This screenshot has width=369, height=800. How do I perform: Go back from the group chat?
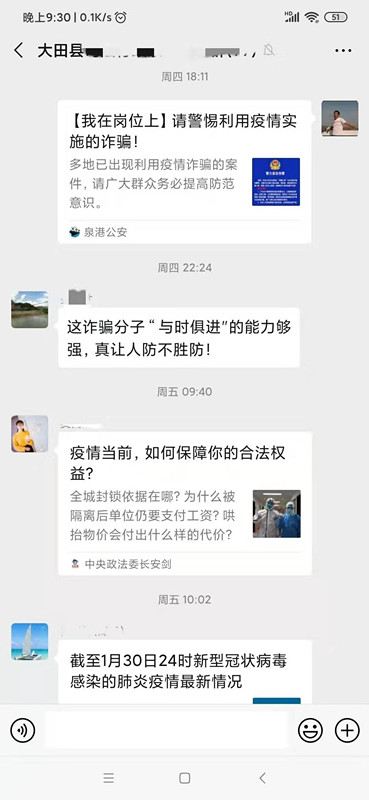point(19,50)
